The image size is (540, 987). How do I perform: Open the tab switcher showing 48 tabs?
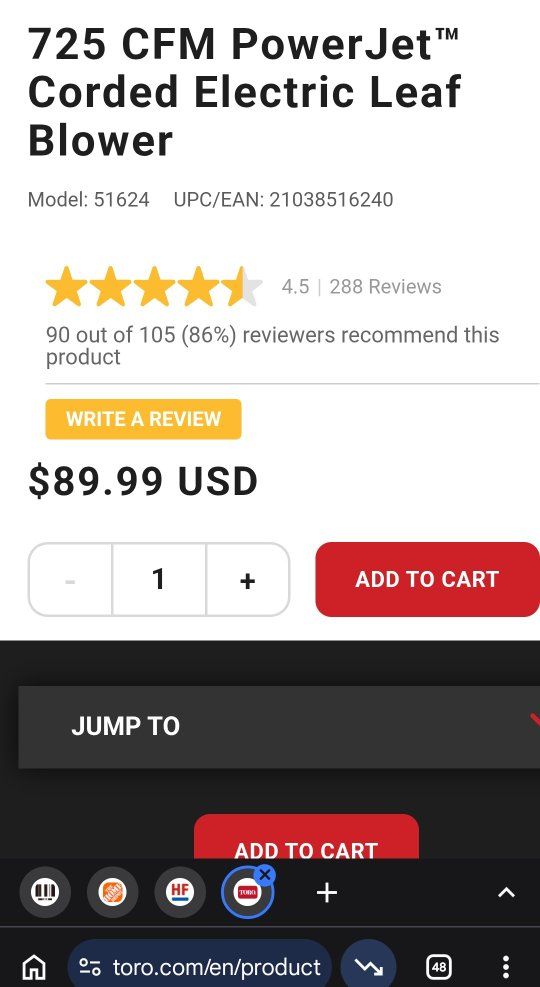tap(439, 966)
